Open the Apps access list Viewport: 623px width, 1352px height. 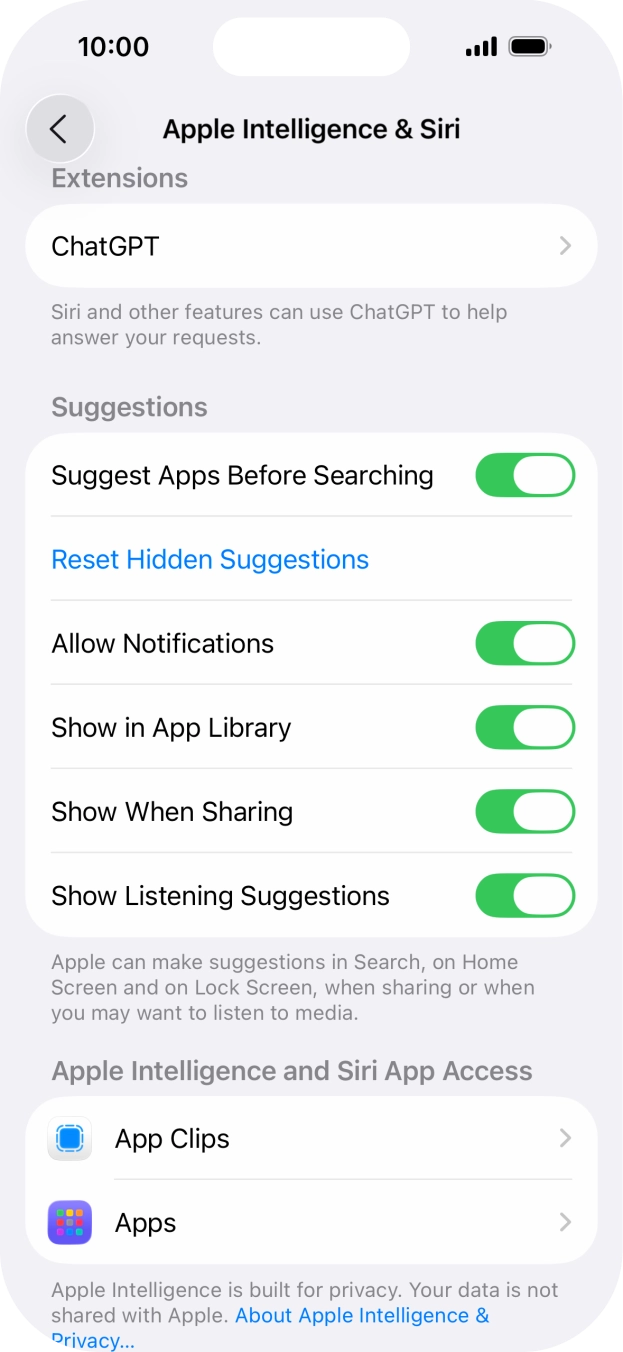pyautogui.click(x=311, y=1222)
